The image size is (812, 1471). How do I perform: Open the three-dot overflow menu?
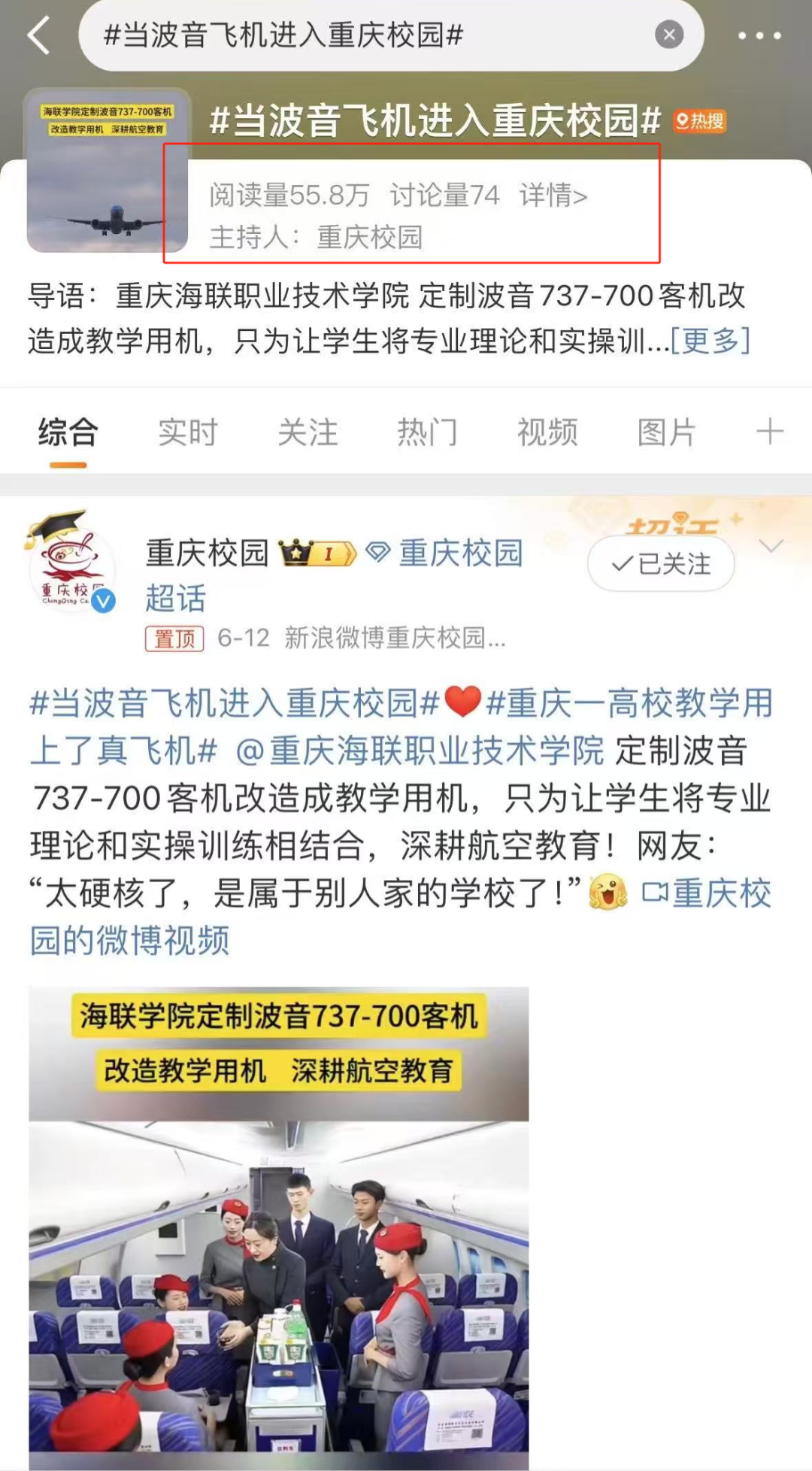pos(759,35)
